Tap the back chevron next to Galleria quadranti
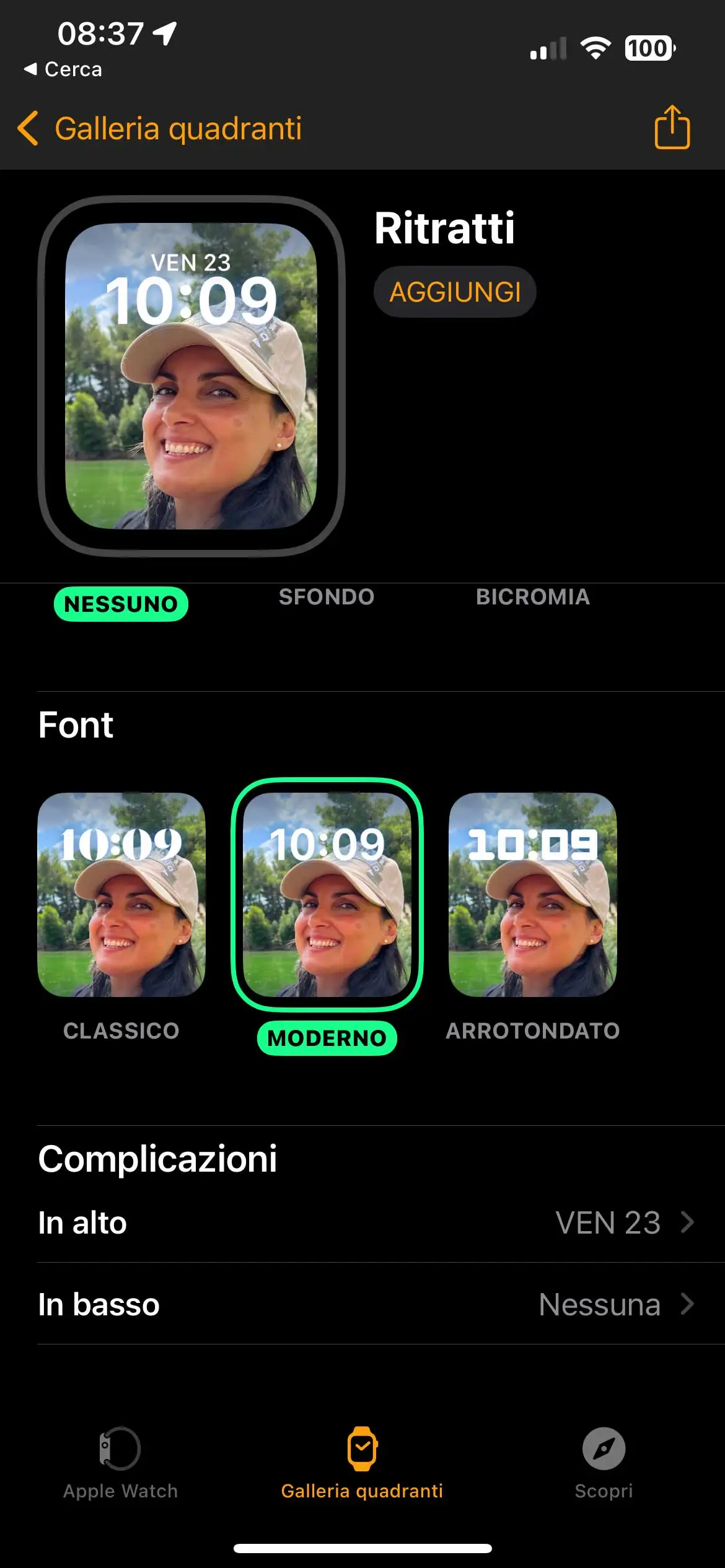 pos(28,129)
